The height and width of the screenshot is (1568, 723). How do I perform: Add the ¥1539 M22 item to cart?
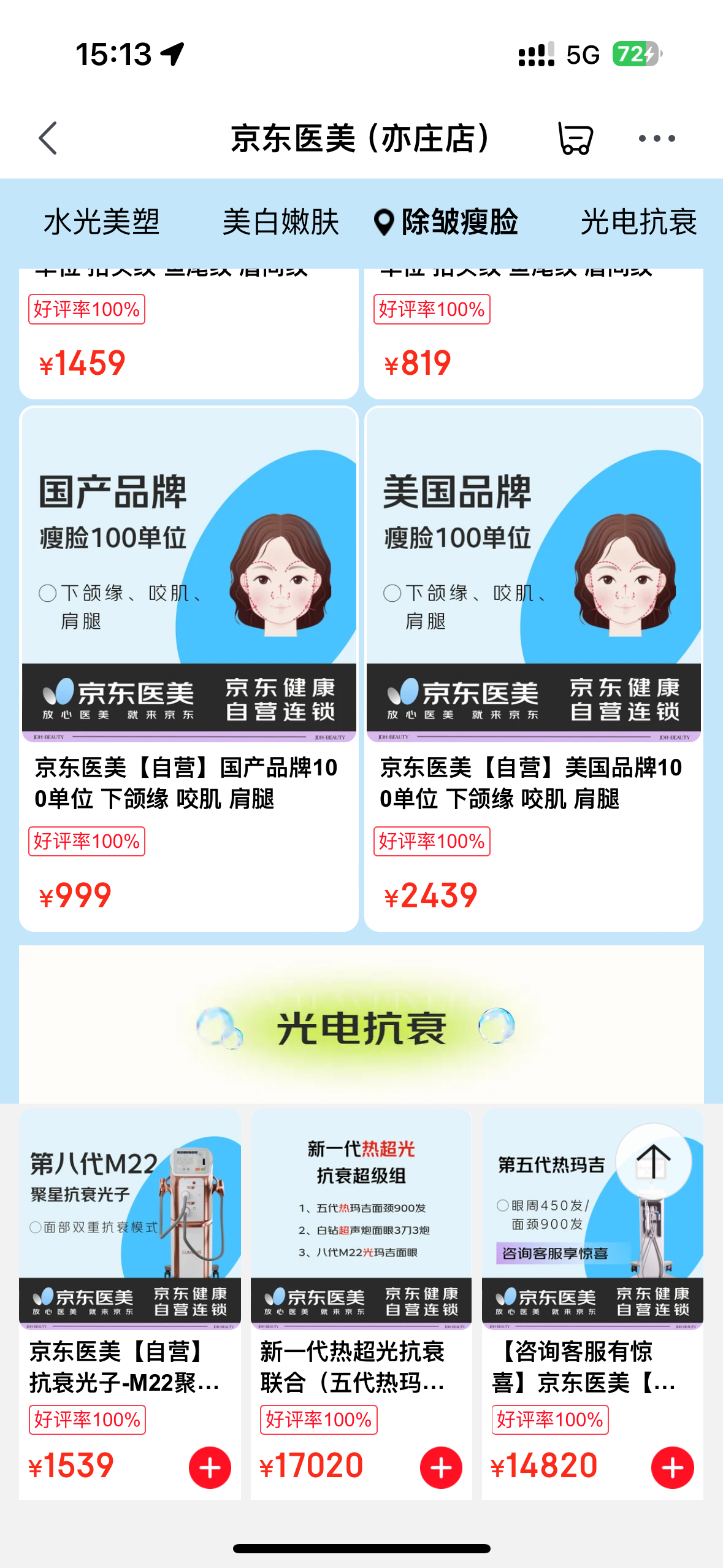click(x=210, y=1468)
